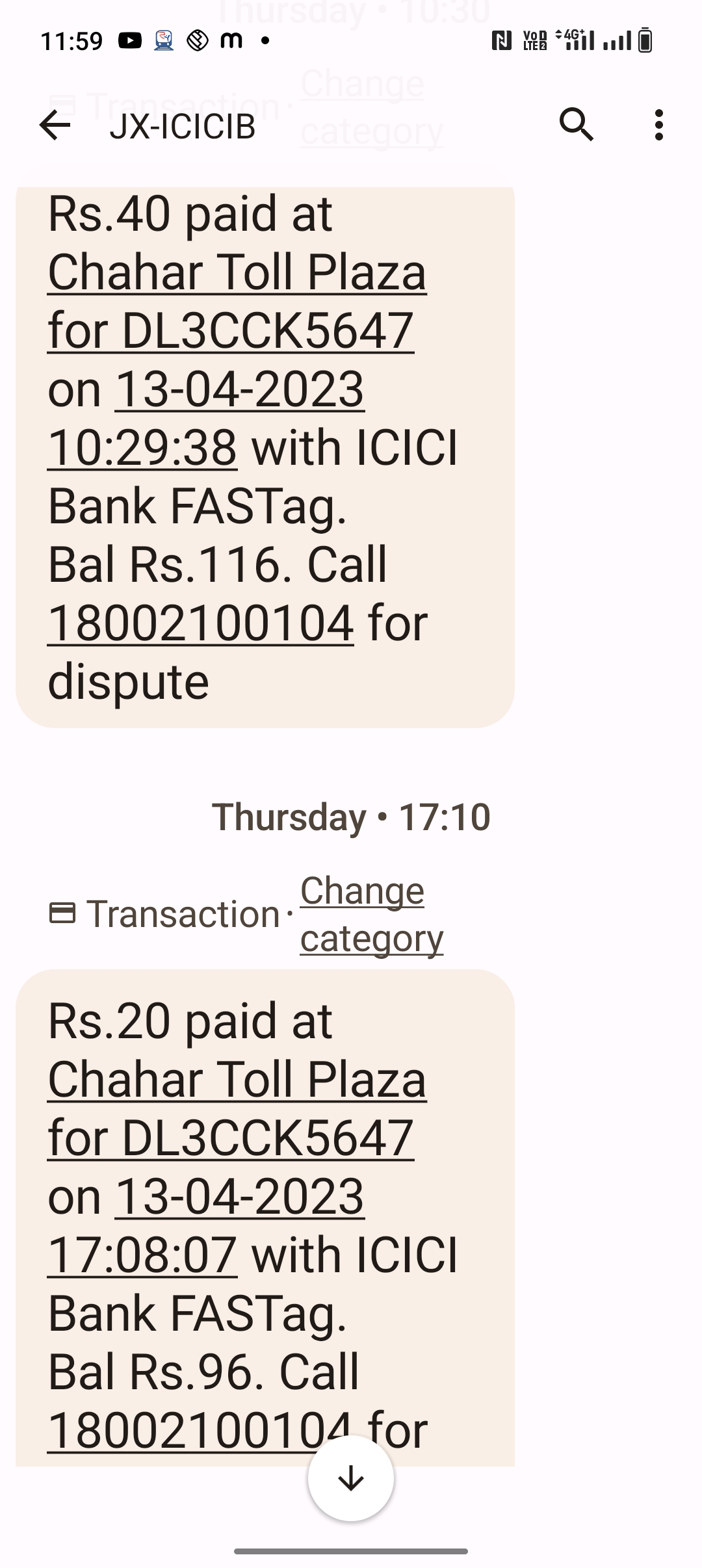Tap the 17:08:07 time link
The image size is (702, 1568).
click(x=142, y=1255)
